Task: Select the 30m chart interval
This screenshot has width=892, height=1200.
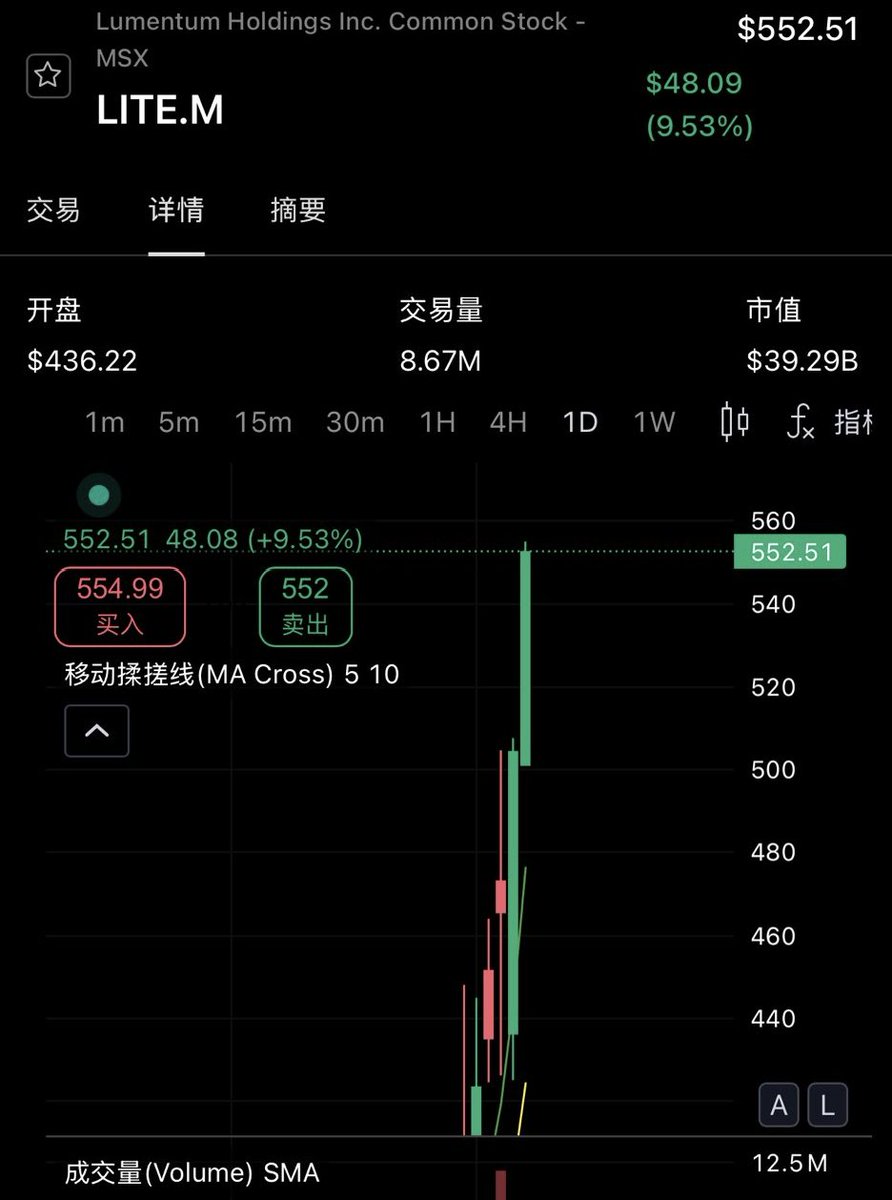Action: tap(355, 423)
